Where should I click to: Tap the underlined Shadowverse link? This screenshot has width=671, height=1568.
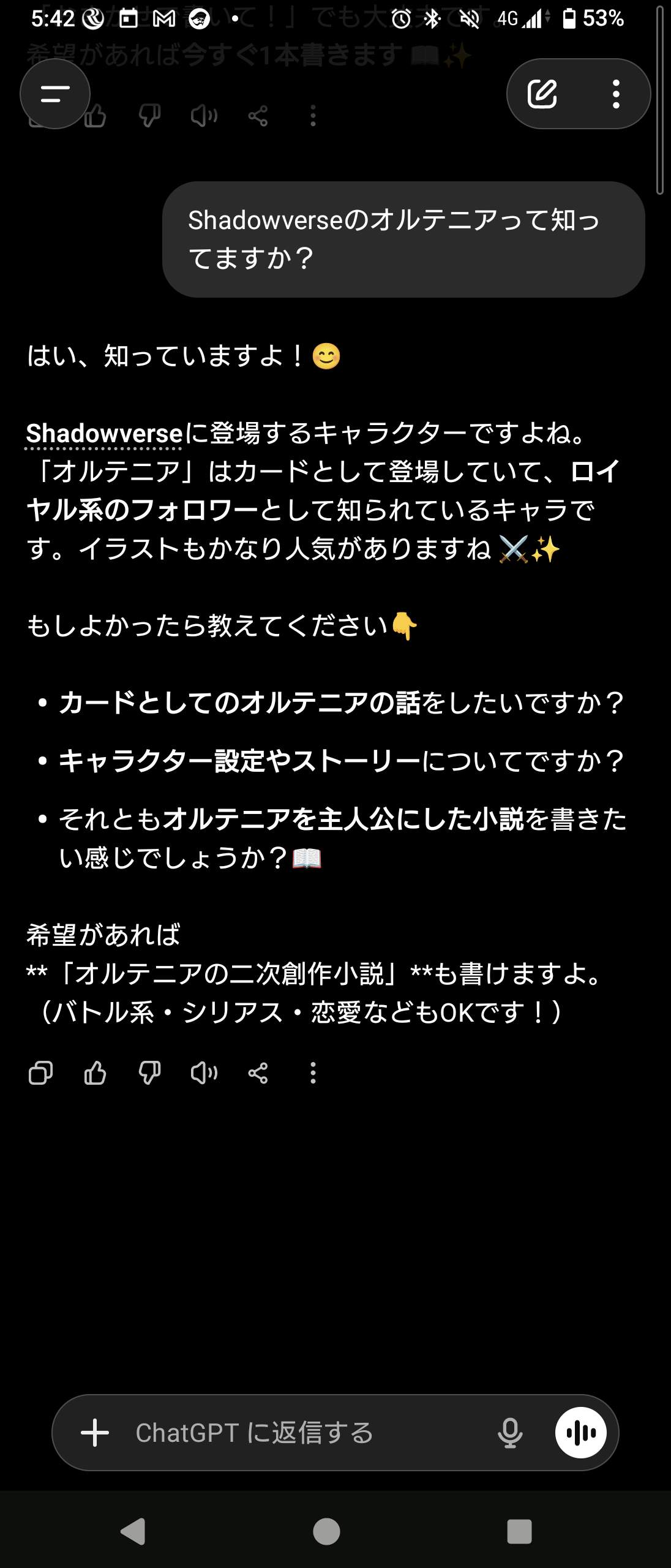tap(104, 434)
